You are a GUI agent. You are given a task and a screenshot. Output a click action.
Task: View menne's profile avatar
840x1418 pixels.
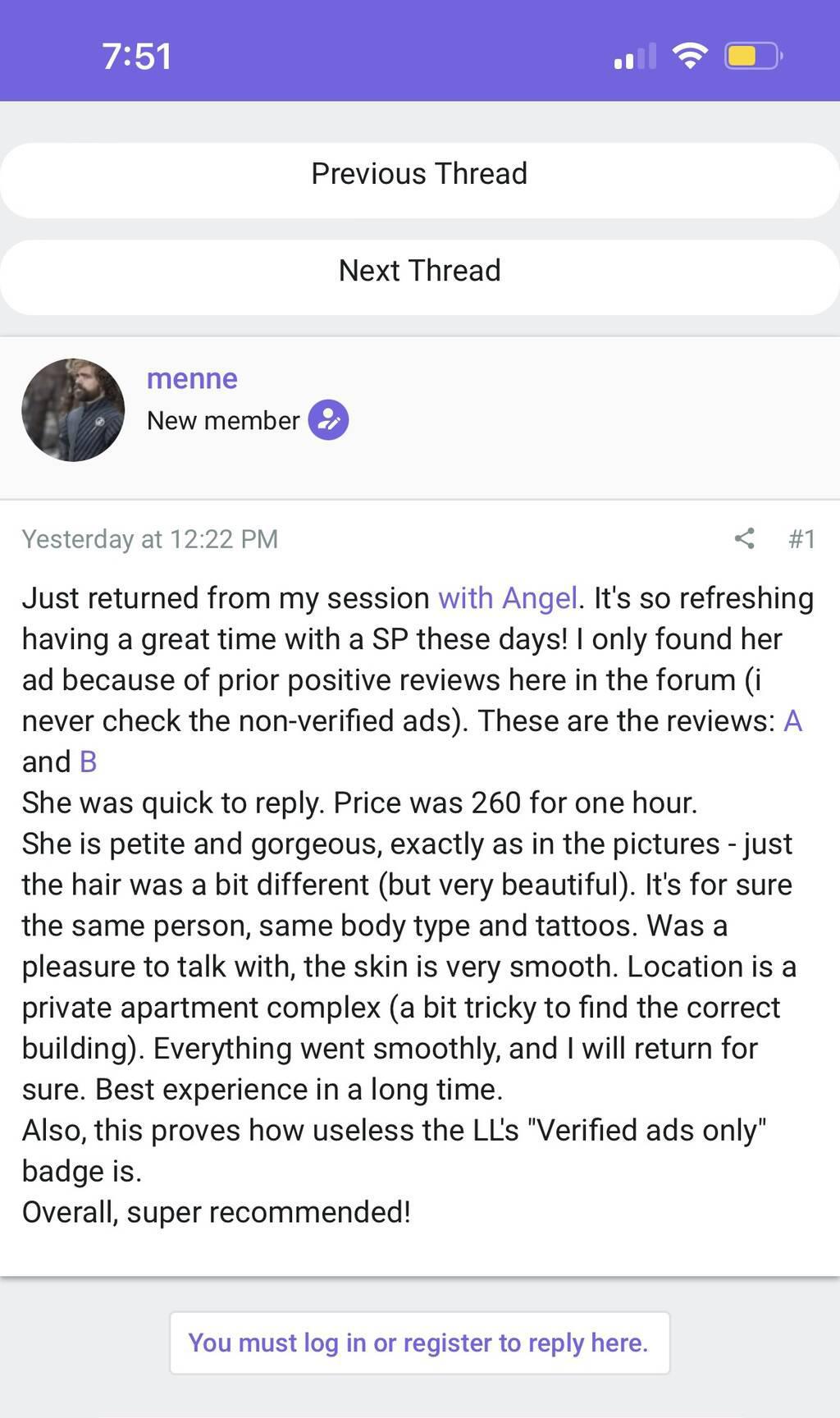tap(73, 409)
